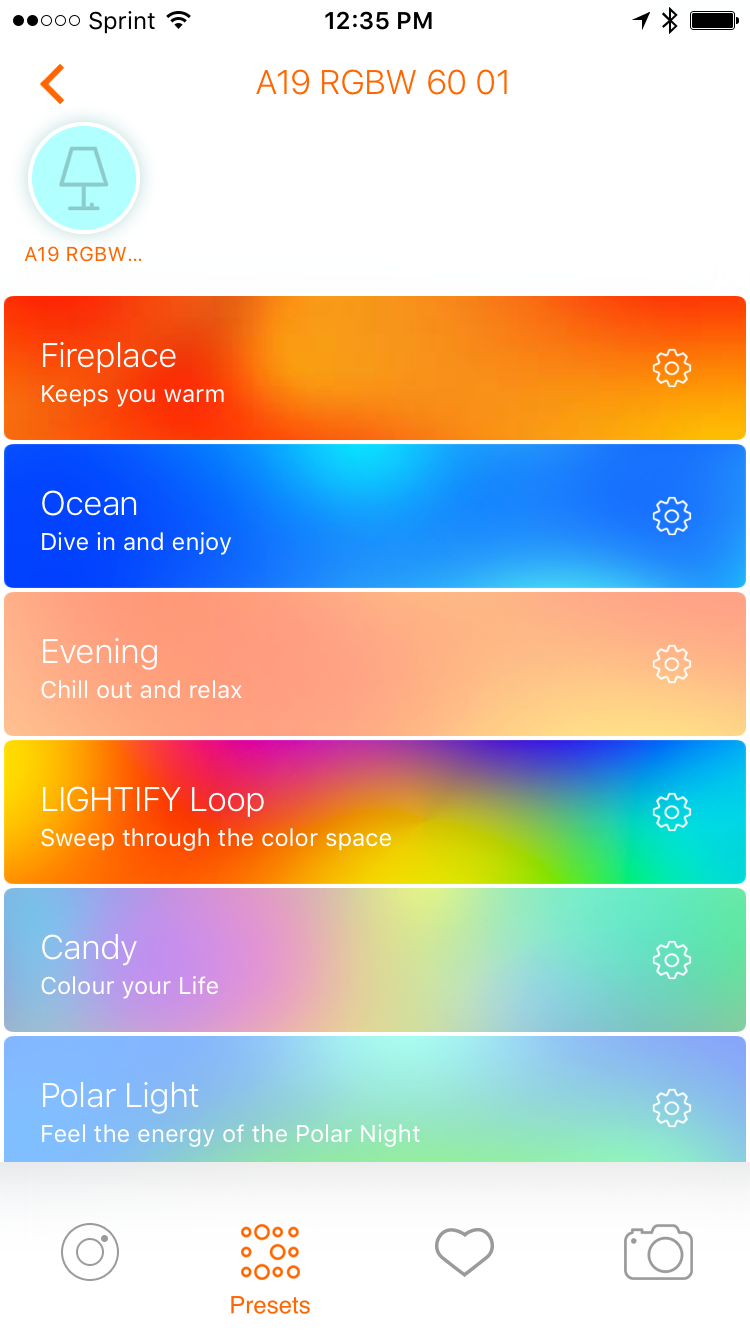Apply the Candy preset
Image resolution: width=750 pixels, height=1334 pixels.
pyautogui.click(x=375, y=960)
